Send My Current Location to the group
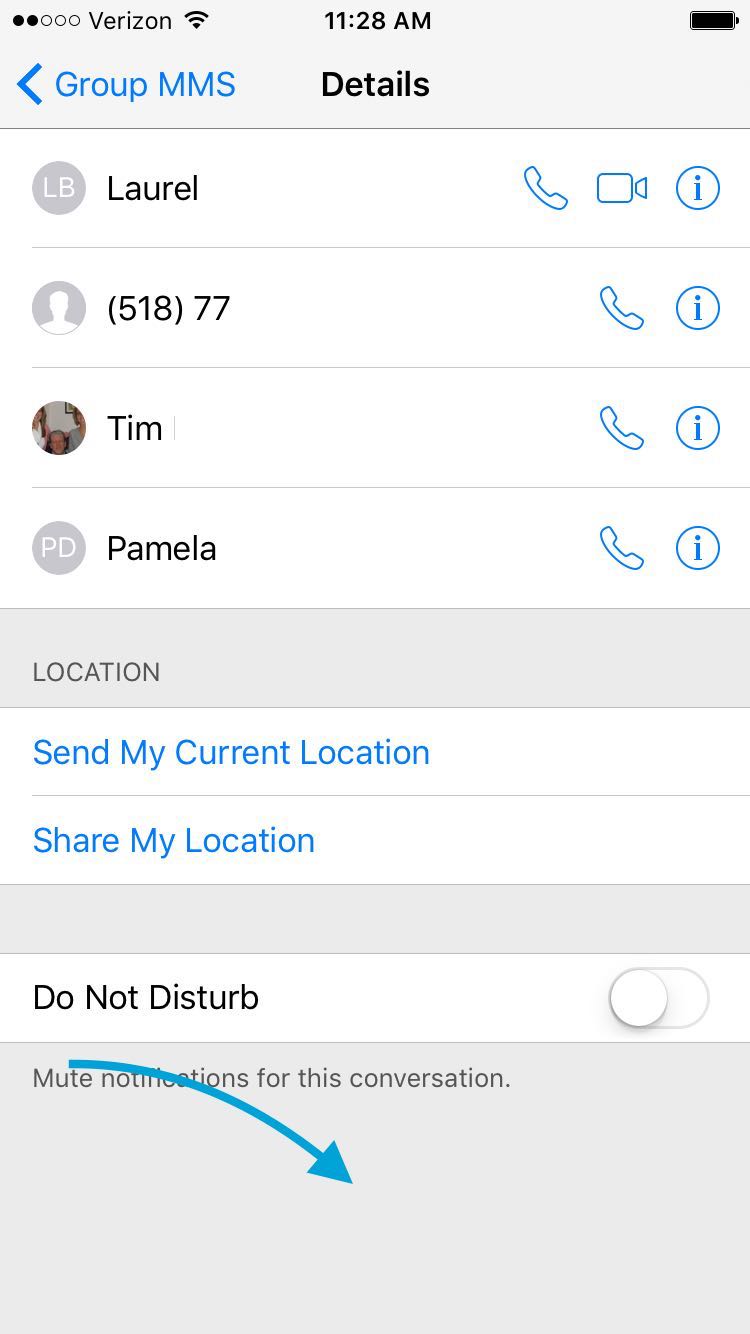Image resolution: width=750 pixels, height=1334 pixels. pos(231,752)
